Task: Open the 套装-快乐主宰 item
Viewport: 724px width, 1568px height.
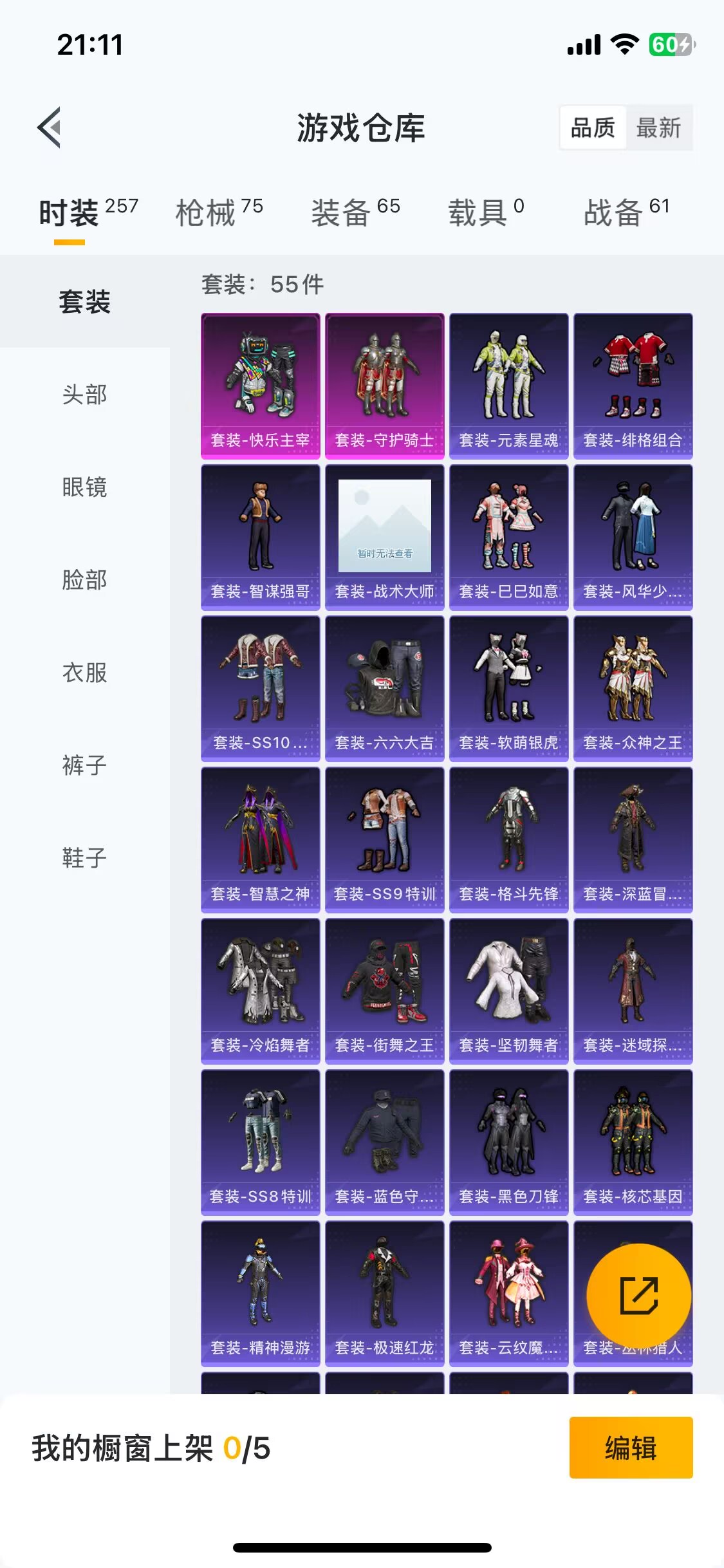Action: click(261, 386)
